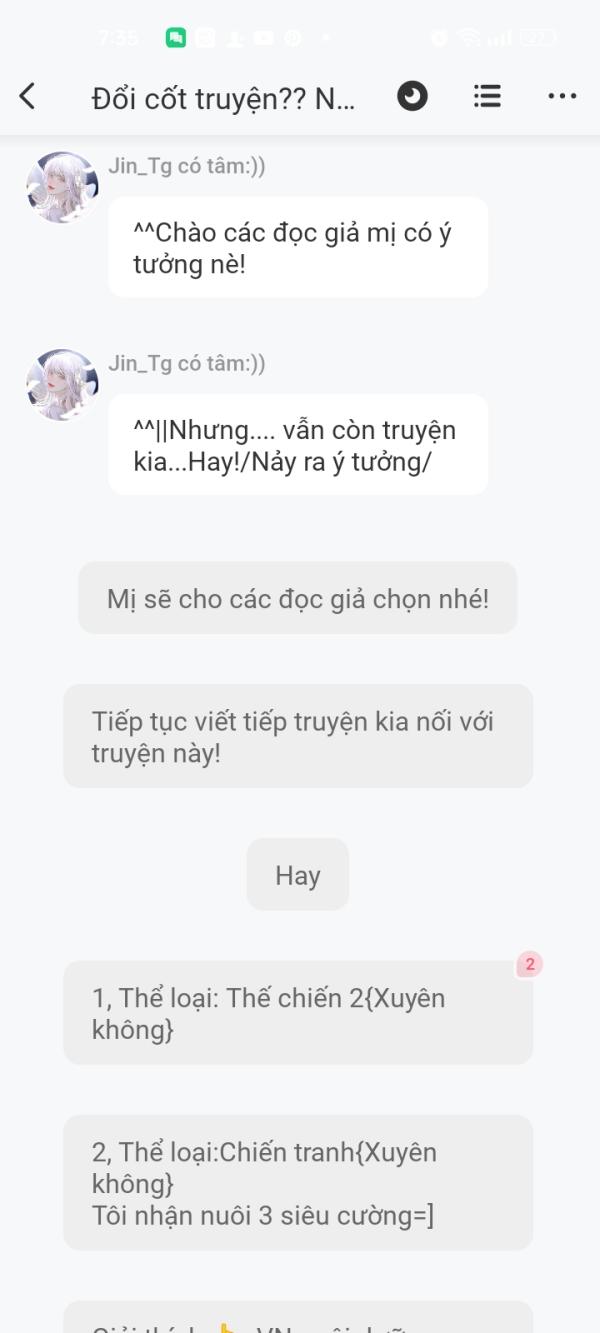Image resolution: width=600 pixels, height=1333 pixels.
Task: Open the three-dot overflow menu
Action: 562,96
